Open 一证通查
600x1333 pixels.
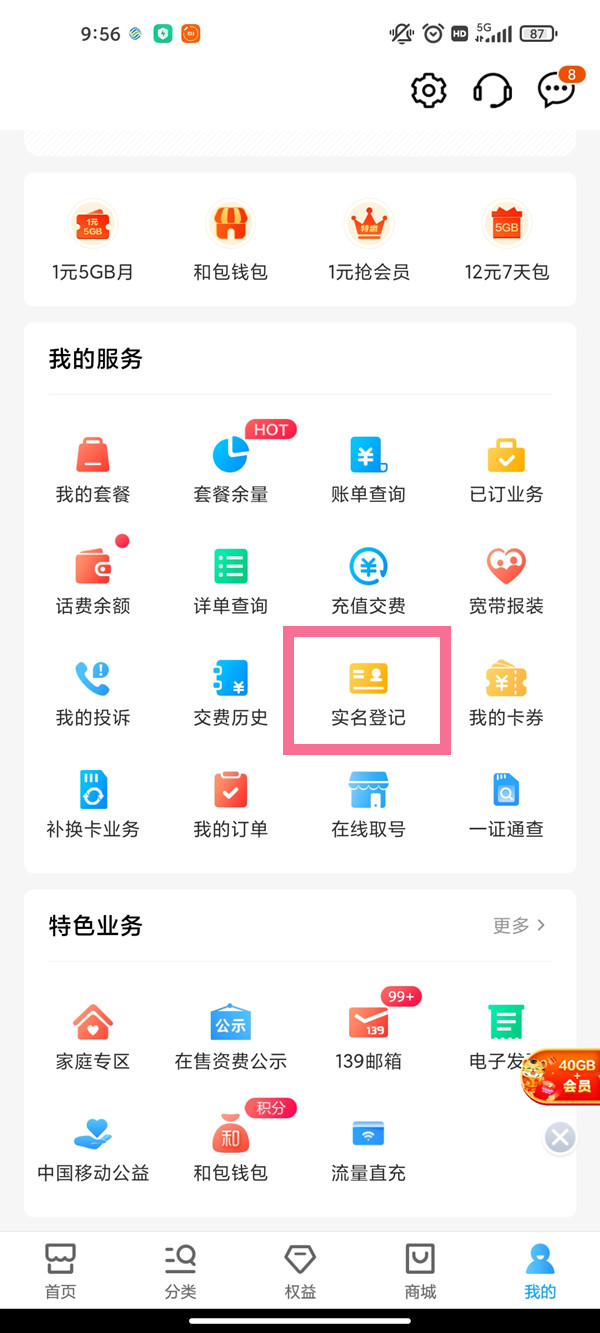tap(506, 804)
